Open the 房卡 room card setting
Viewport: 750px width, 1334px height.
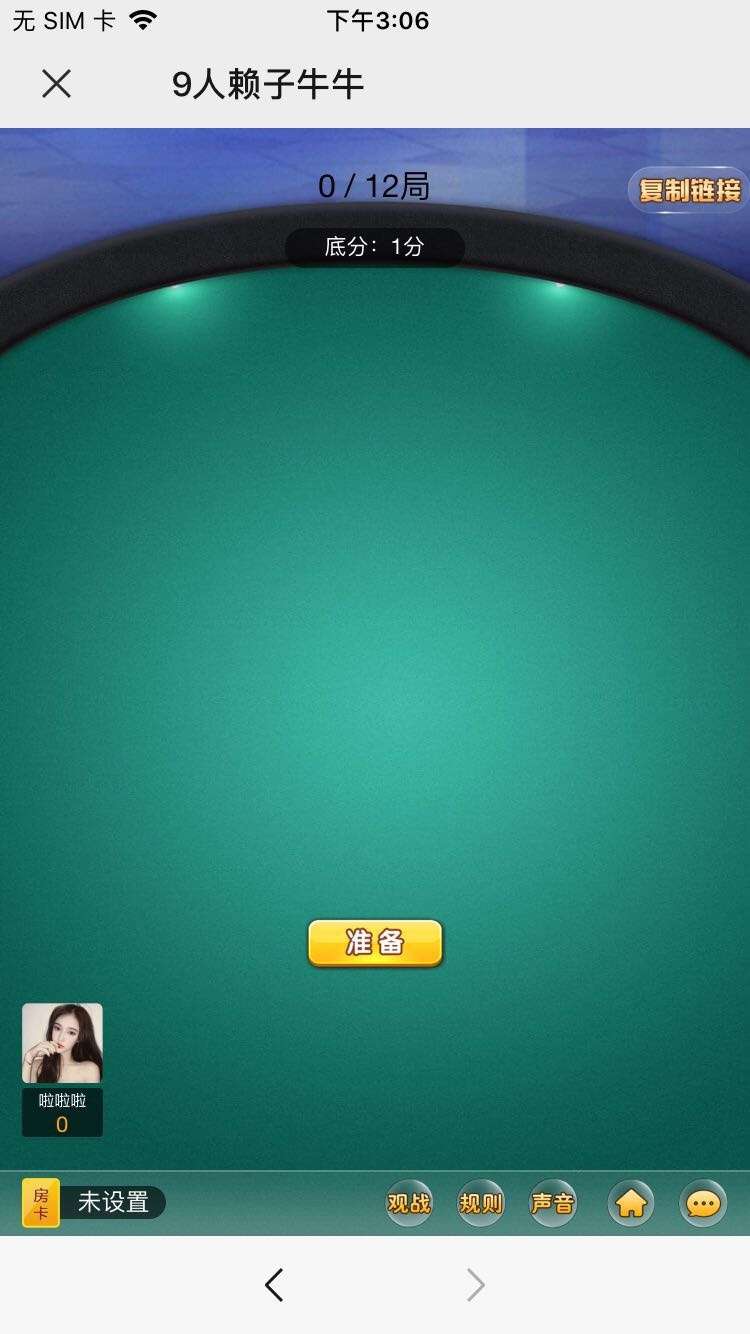[41, 1202]
